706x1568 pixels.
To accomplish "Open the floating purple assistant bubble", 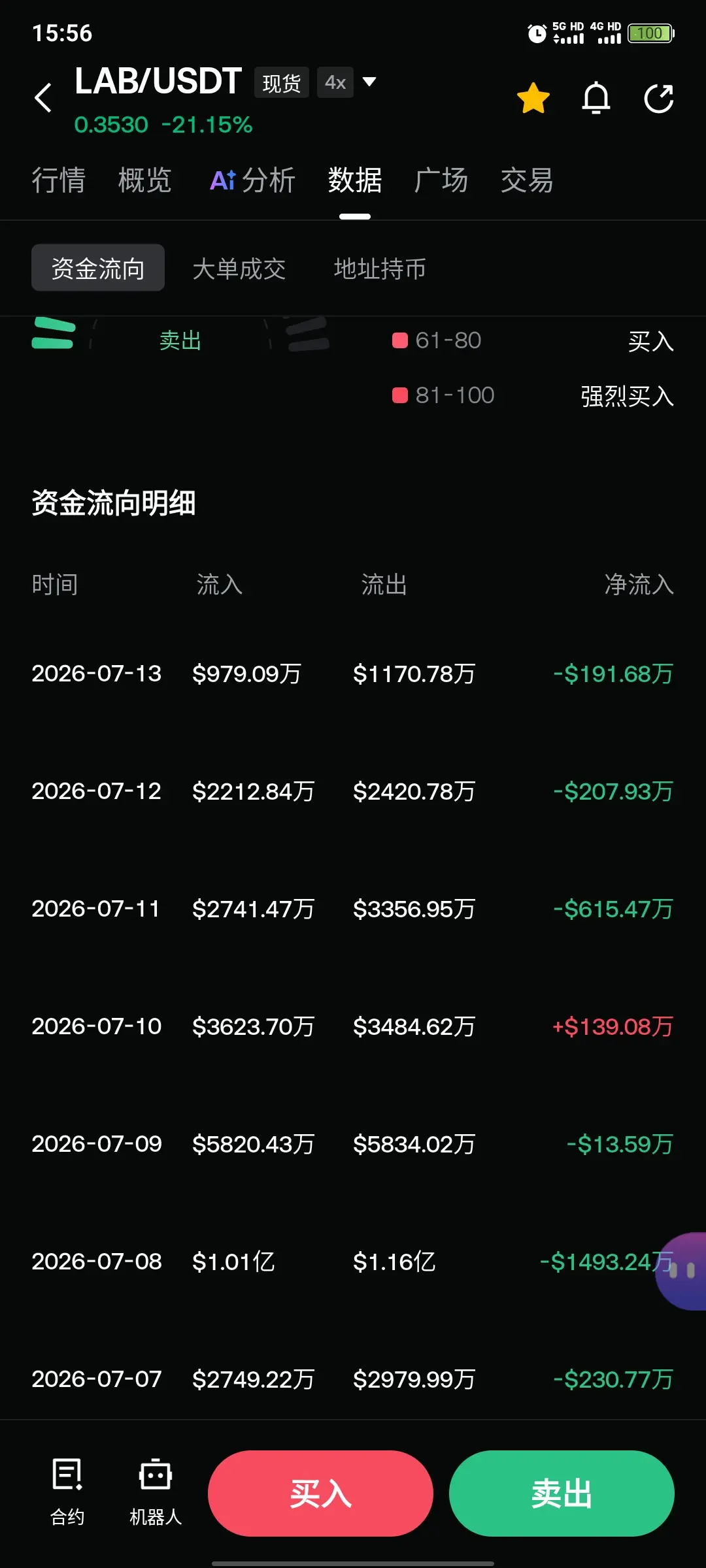I will [681, 1271].
